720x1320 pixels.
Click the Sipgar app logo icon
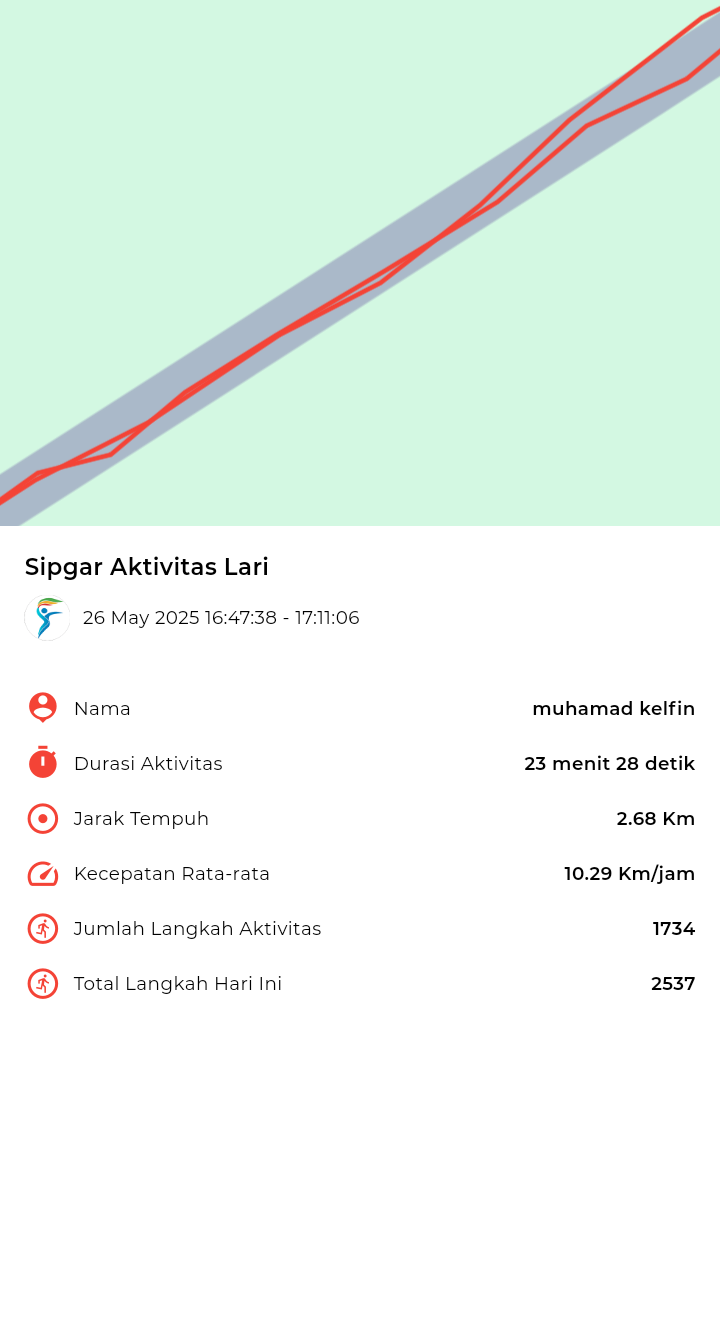pos(47,617)
